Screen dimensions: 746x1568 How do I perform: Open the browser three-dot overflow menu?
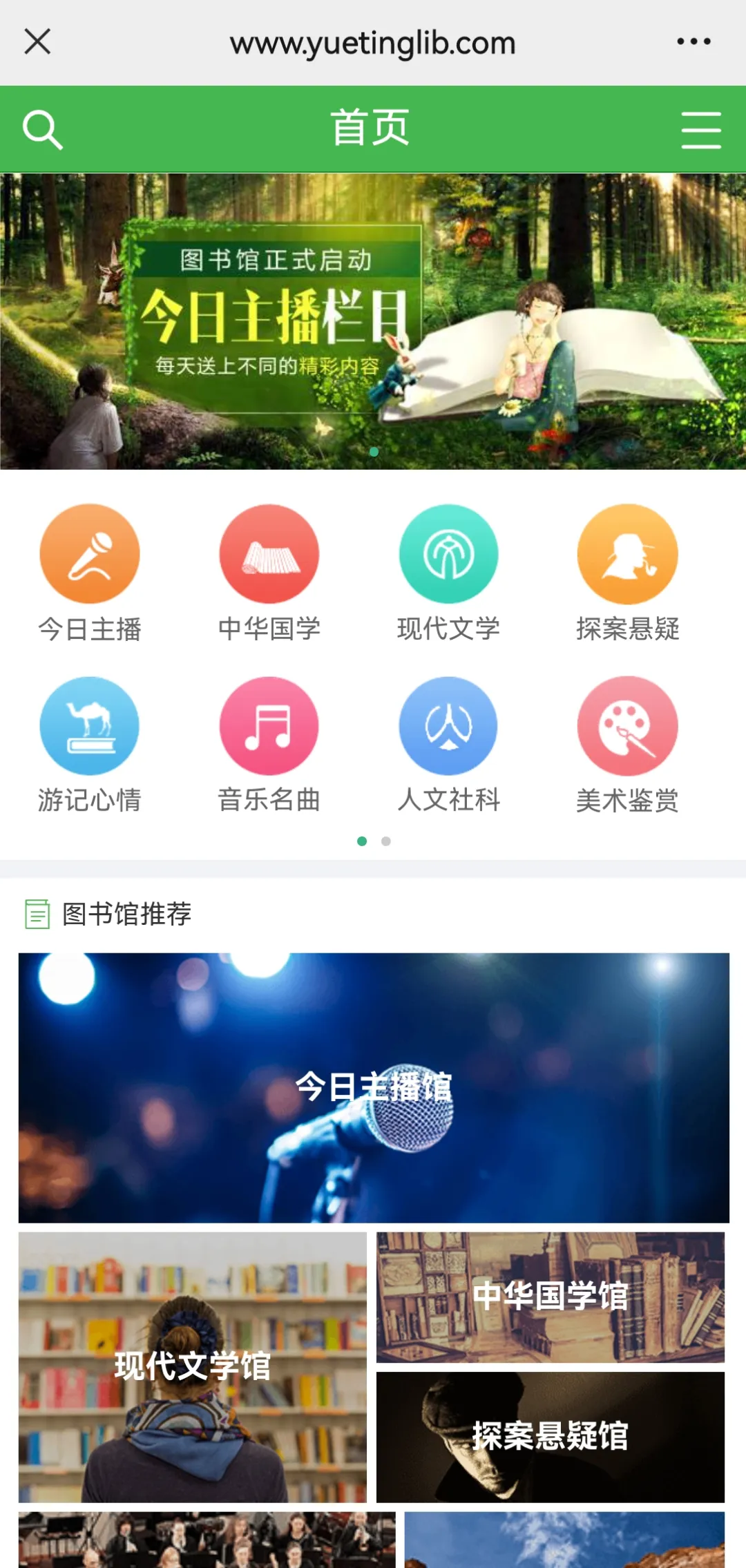694,41
